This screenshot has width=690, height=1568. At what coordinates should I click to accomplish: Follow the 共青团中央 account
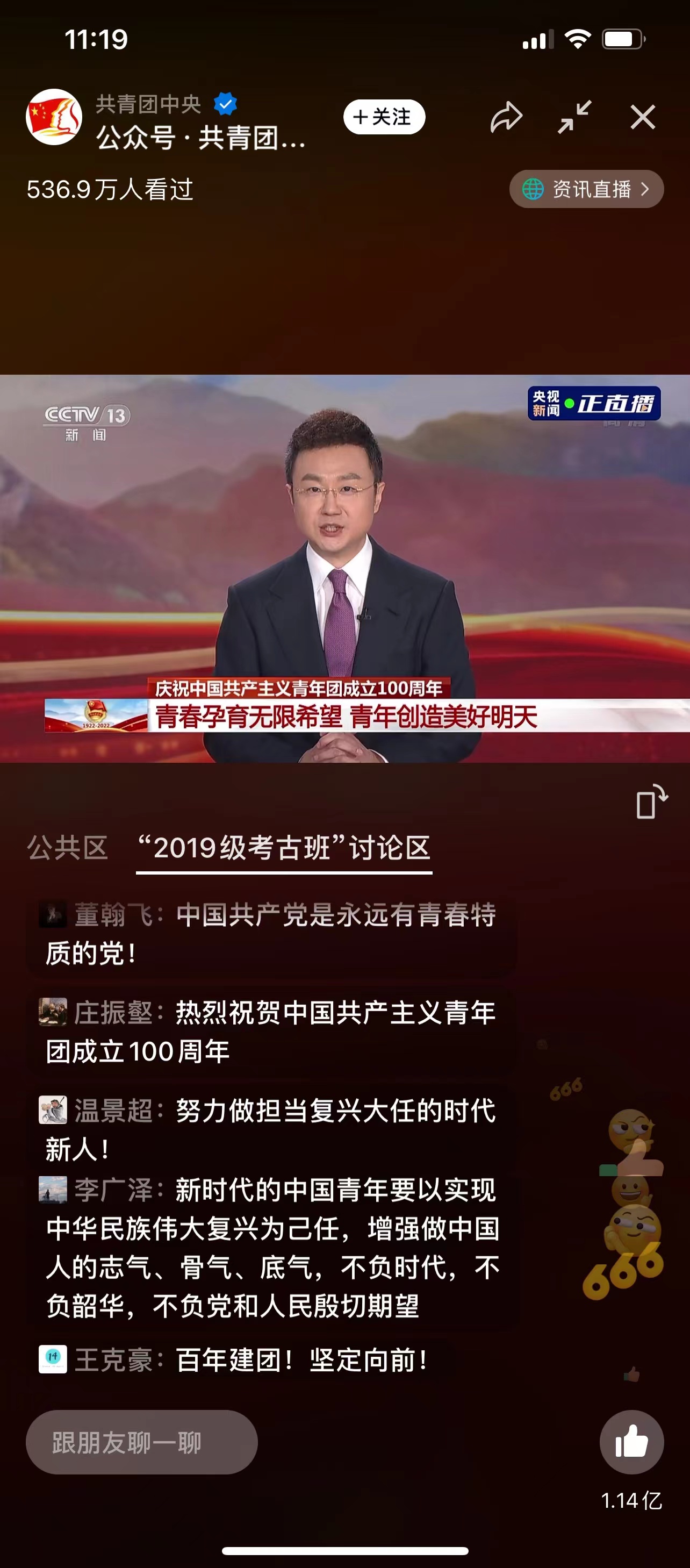(384, 117)
